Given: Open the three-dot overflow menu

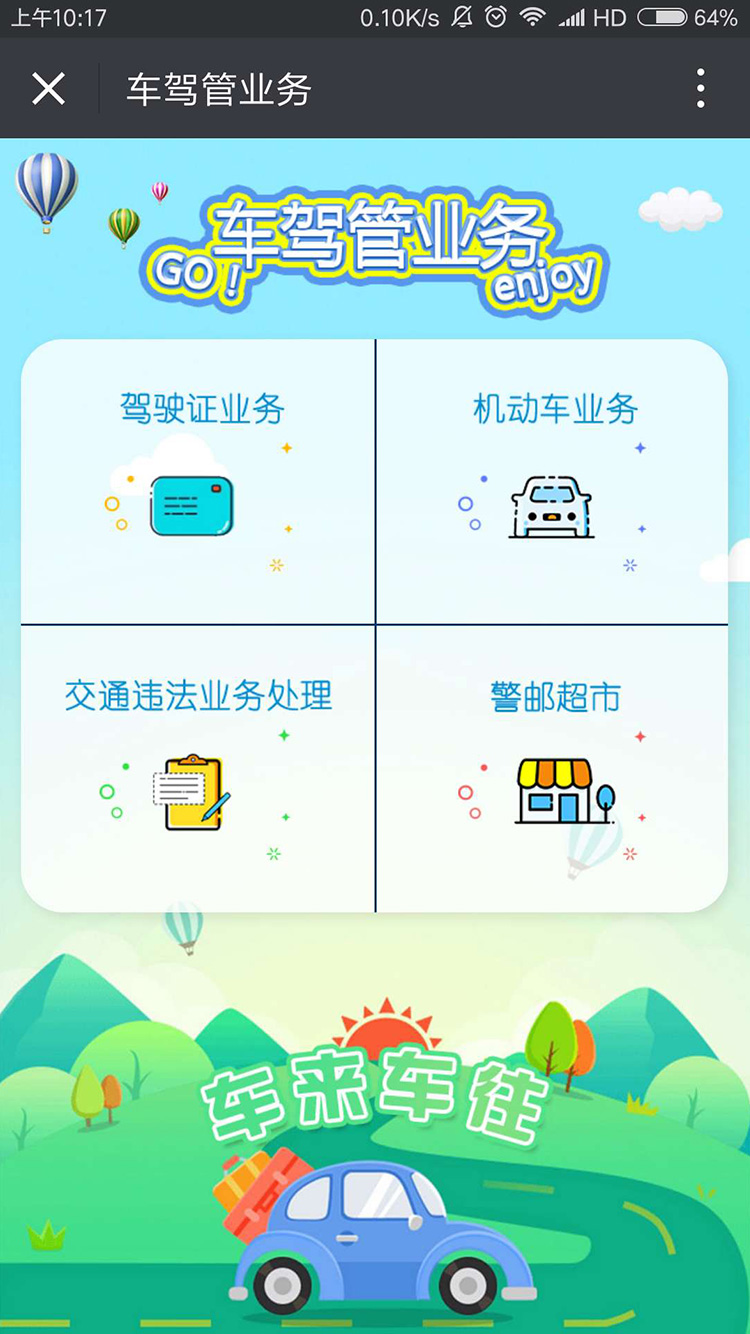Looking at the screenshot, I should pos(701,89).
